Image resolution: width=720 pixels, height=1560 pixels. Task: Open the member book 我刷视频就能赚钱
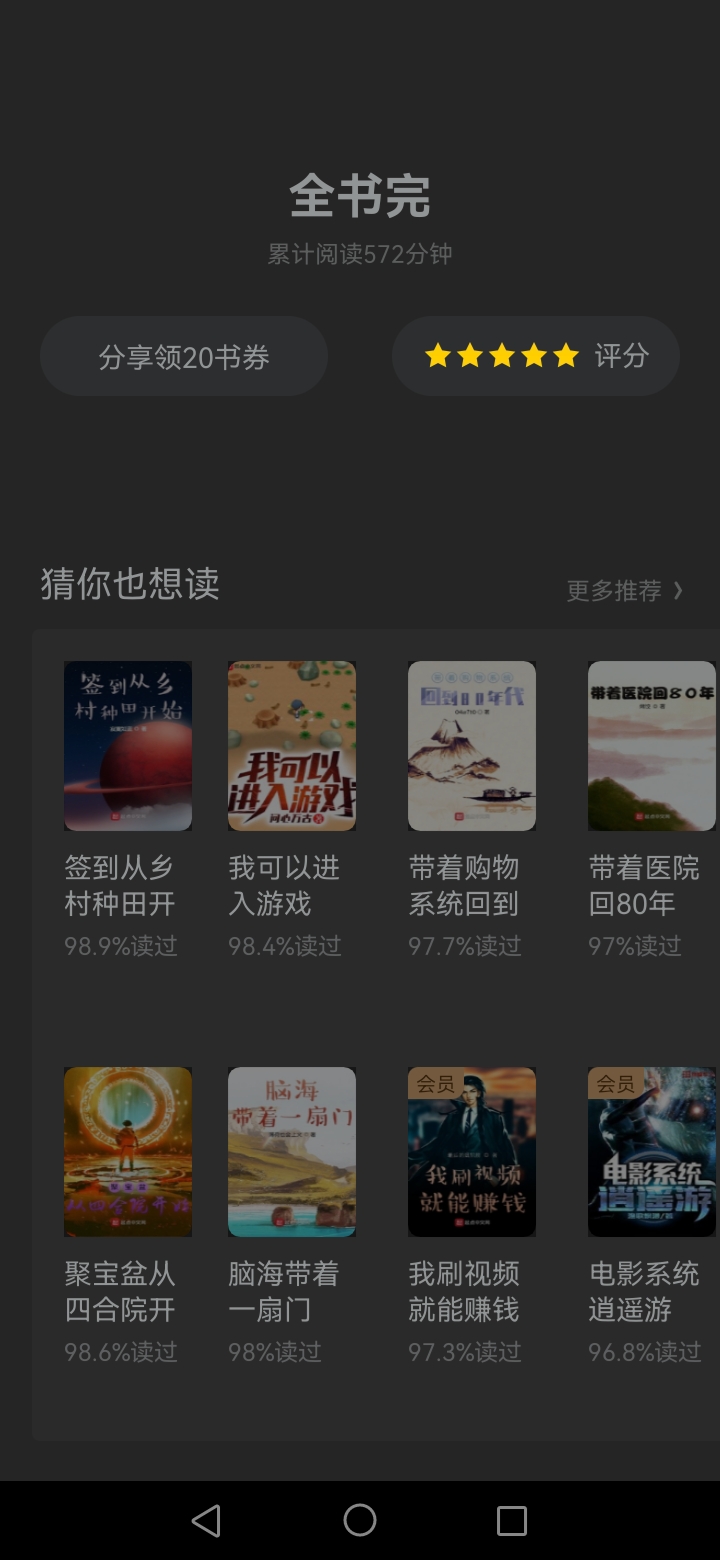[472, 1216]
